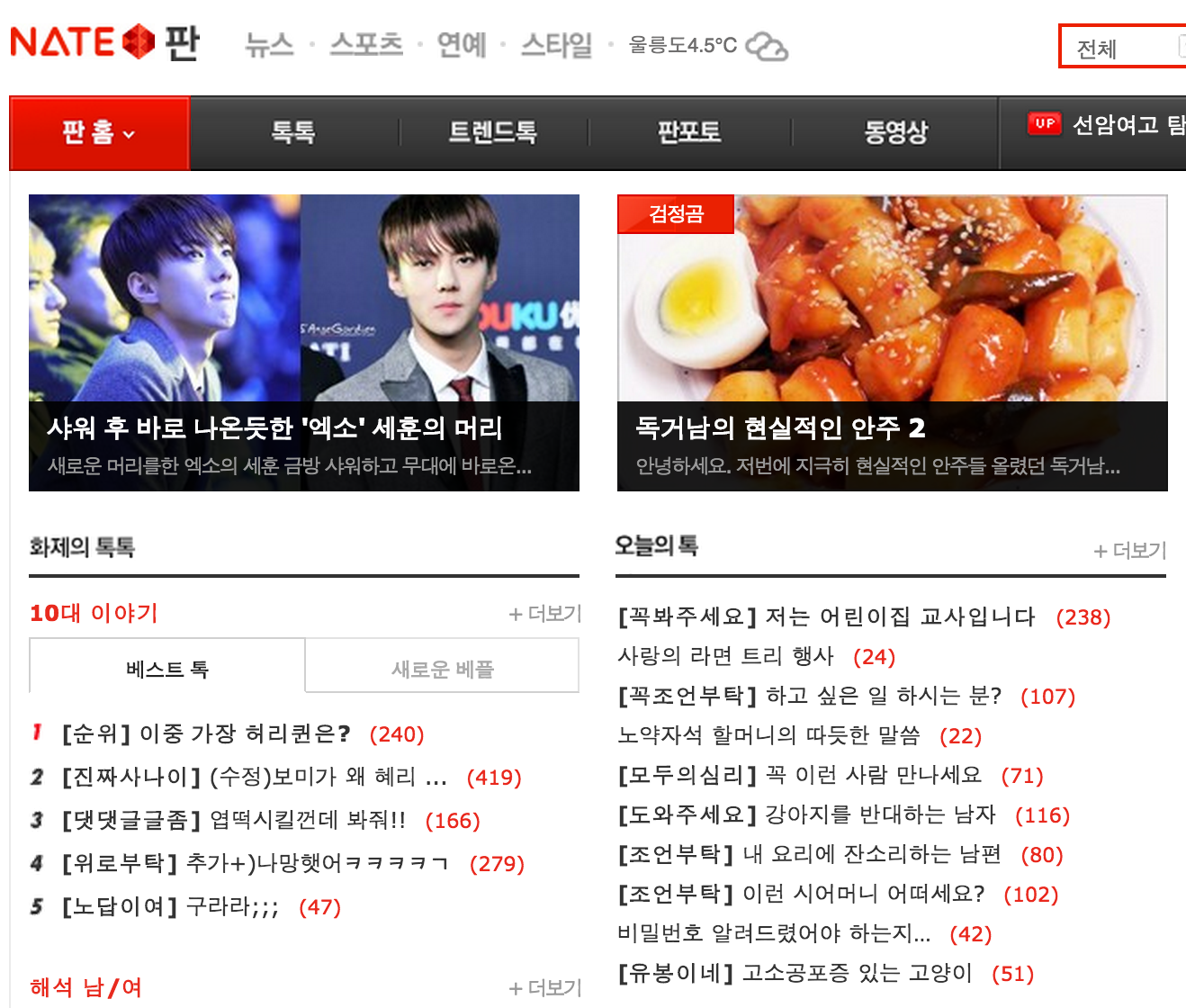Open the 판포토 section
The height and width of the screenshot is (1008, 1186).
coord(689,132)
